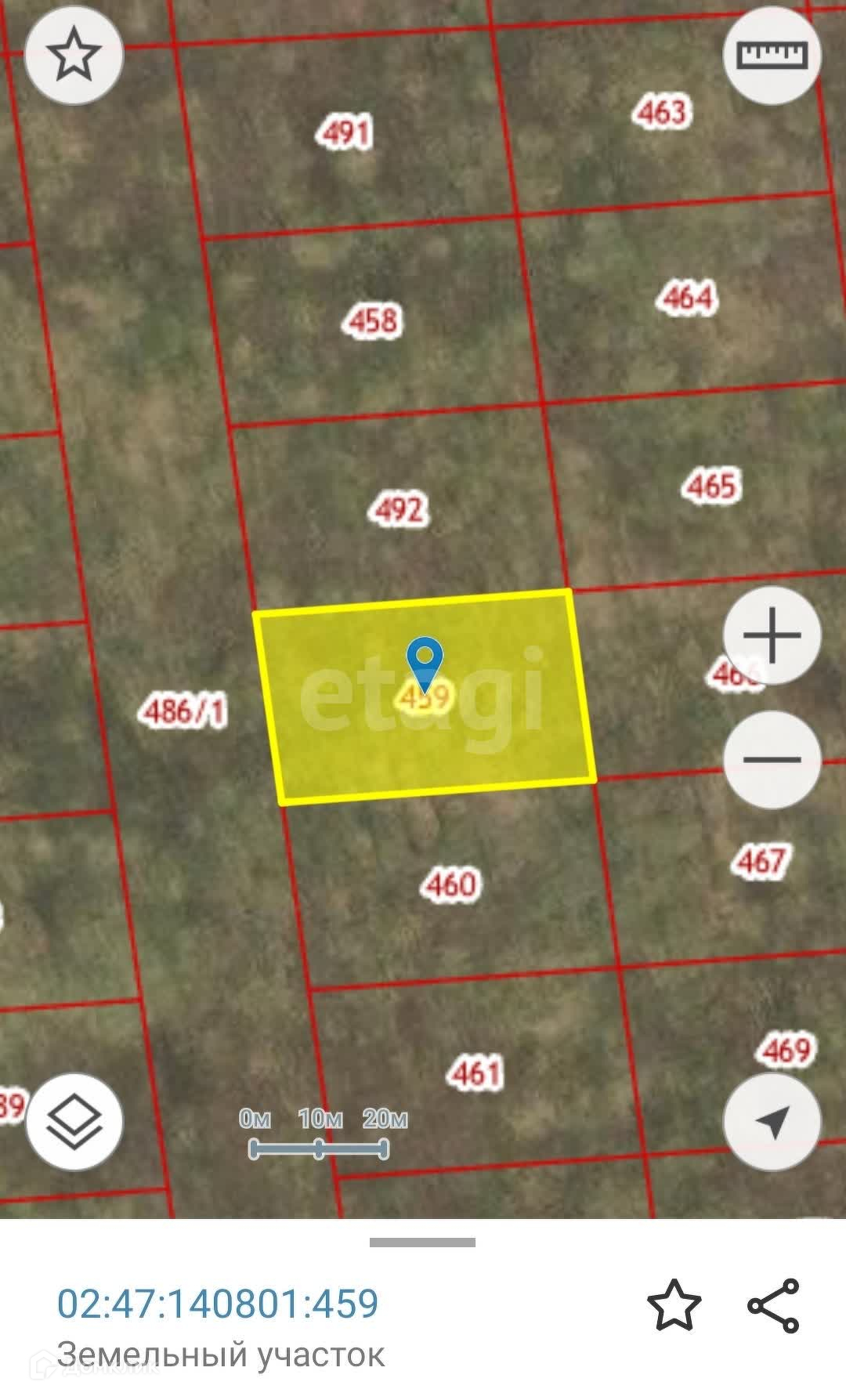The image size is (846, 1400).
Task: Tap the bottom sheet handle to expand
Action: (x=422, y=1243)
